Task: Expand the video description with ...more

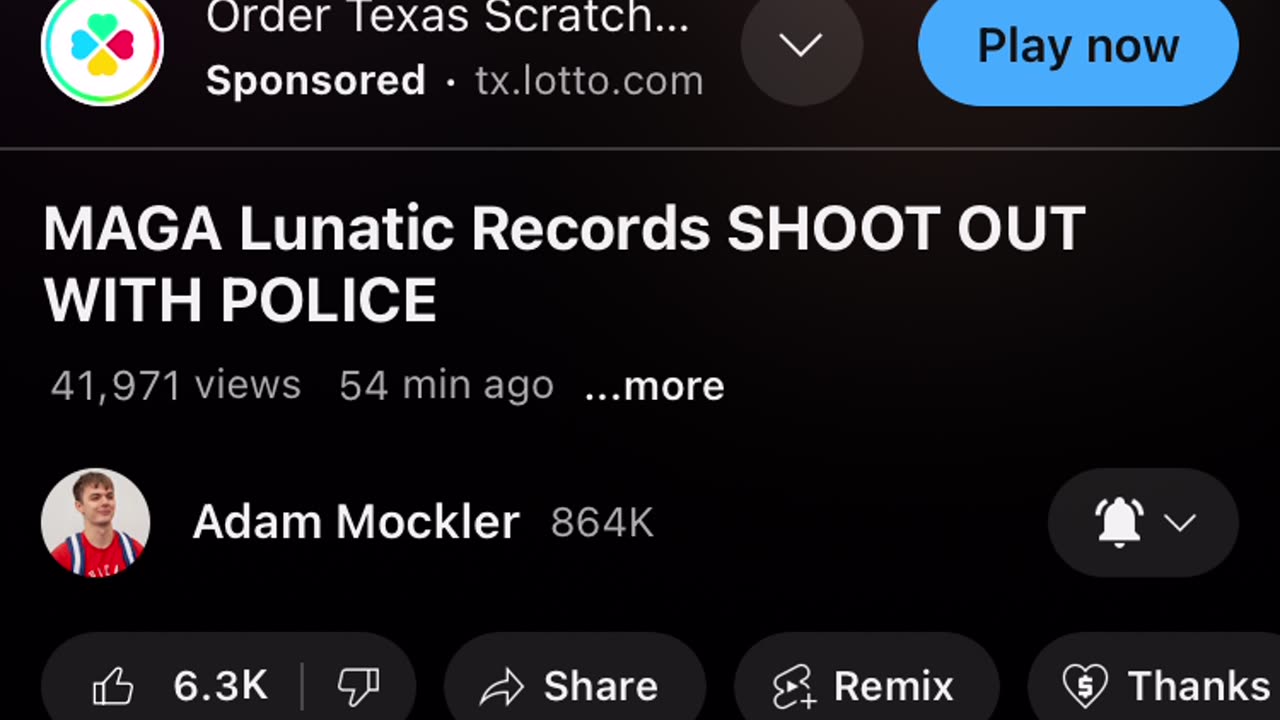Action: tap(654, 386)
